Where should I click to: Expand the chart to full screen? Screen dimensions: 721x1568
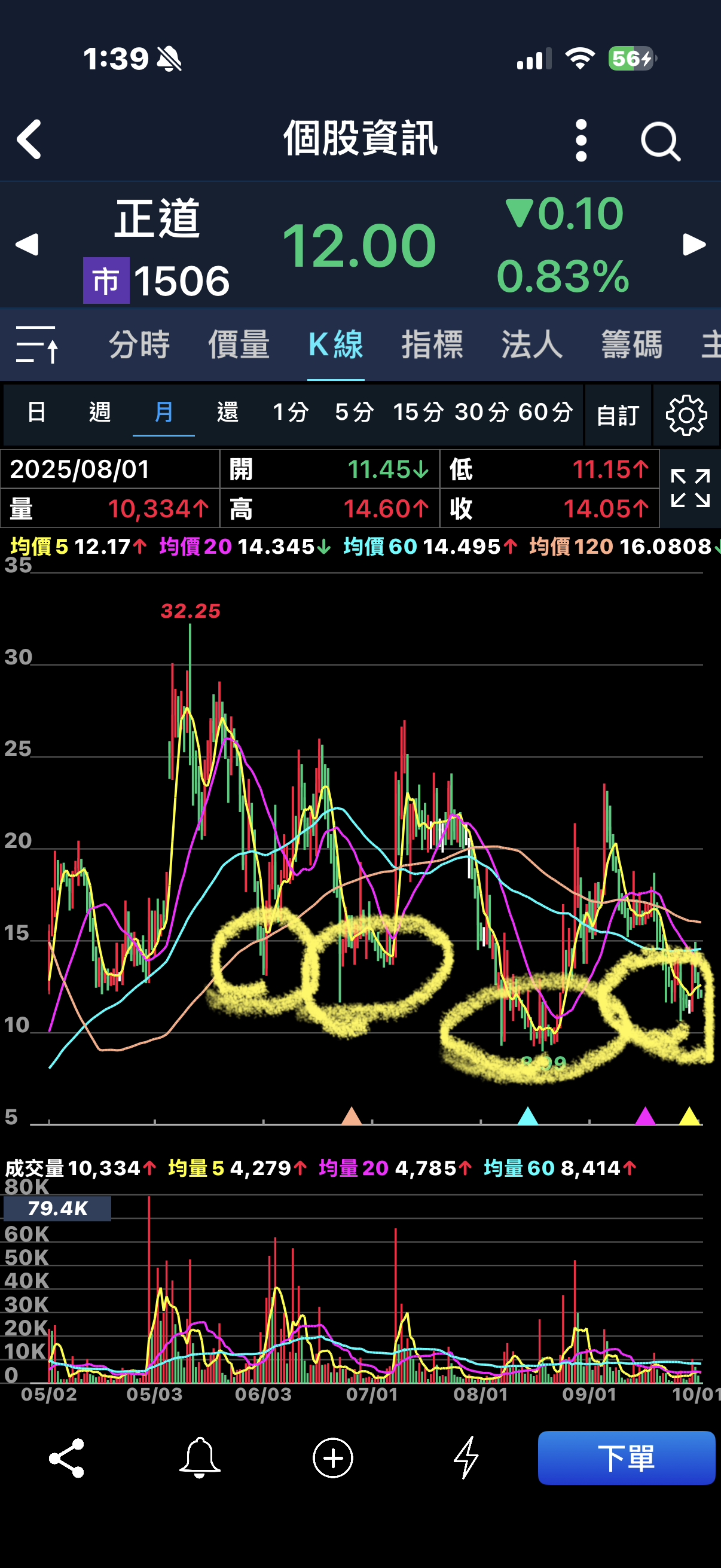point(690,488)
